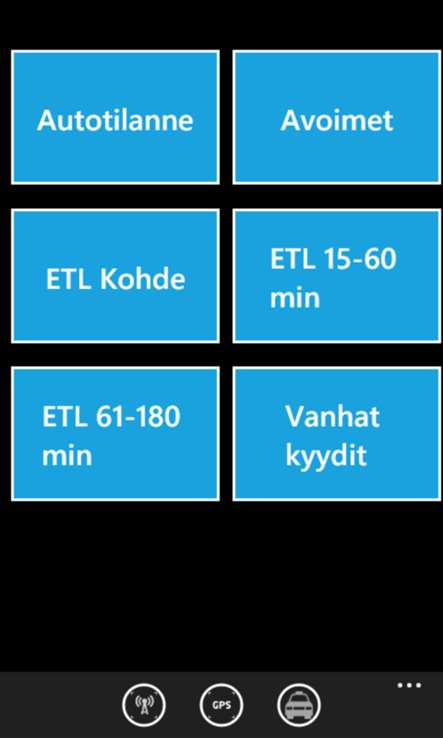Choose the ETL 15-60 min tile
Image resolution: width=443 pixels, height=738 pixels.
(337, 276)
